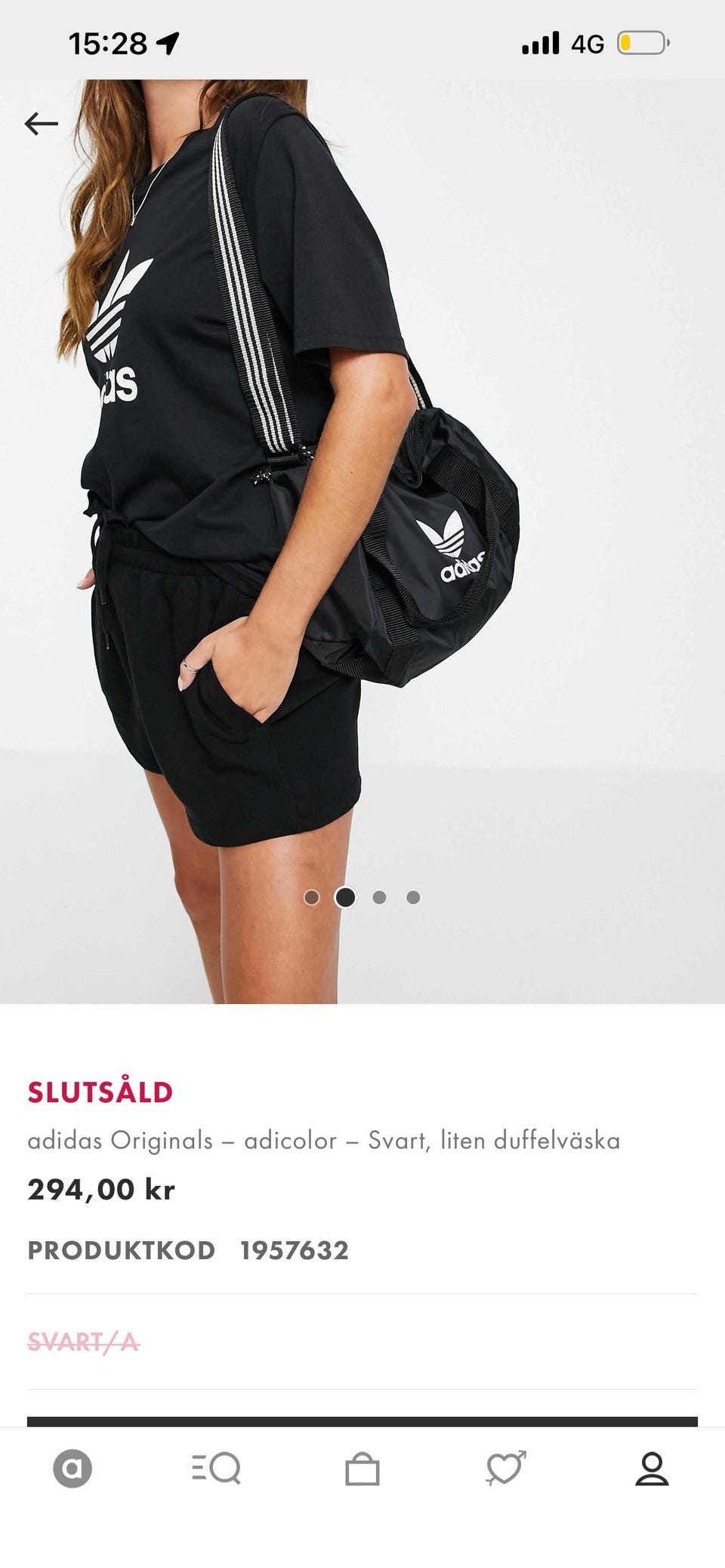Open the shopping bag tab

pos(362,1469)
